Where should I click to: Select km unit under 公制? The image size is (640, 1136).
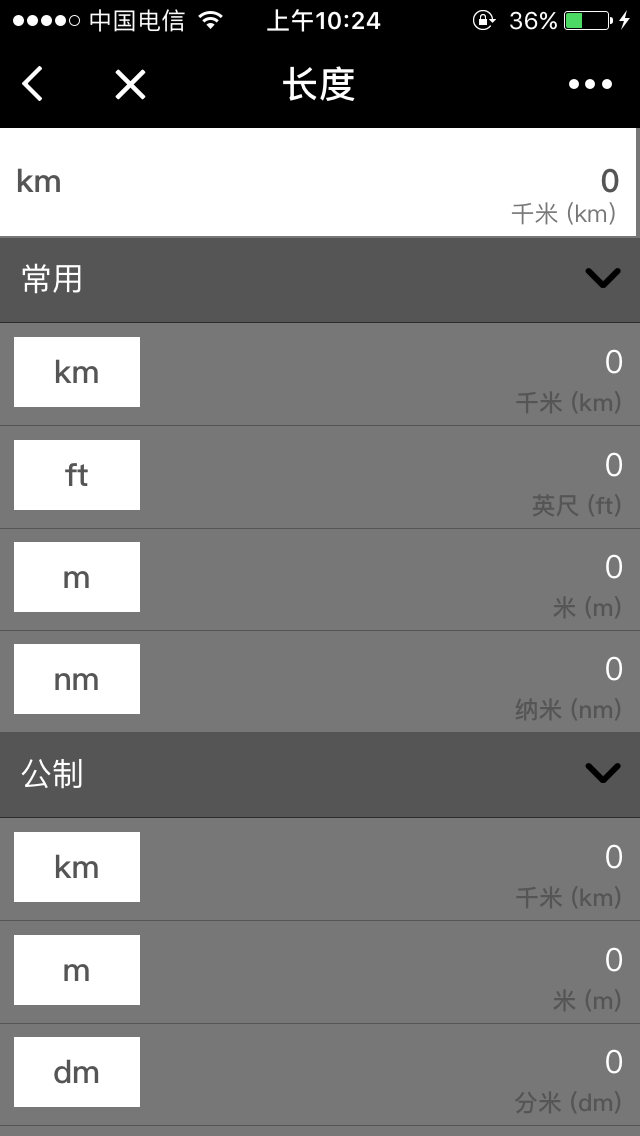pos(77,867)
